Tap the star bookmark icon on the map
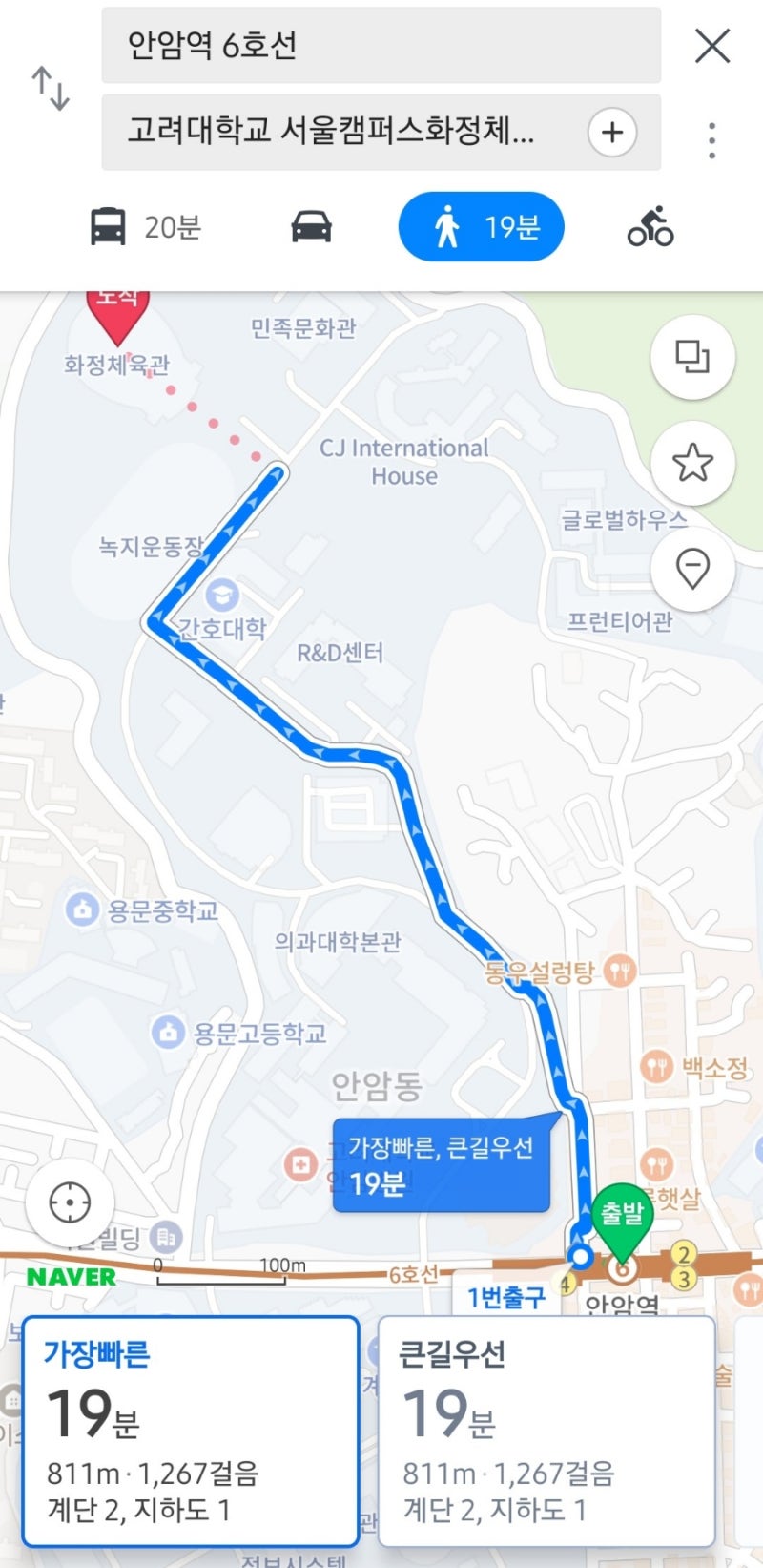The image size is (763, 1568). click(692, 462)
